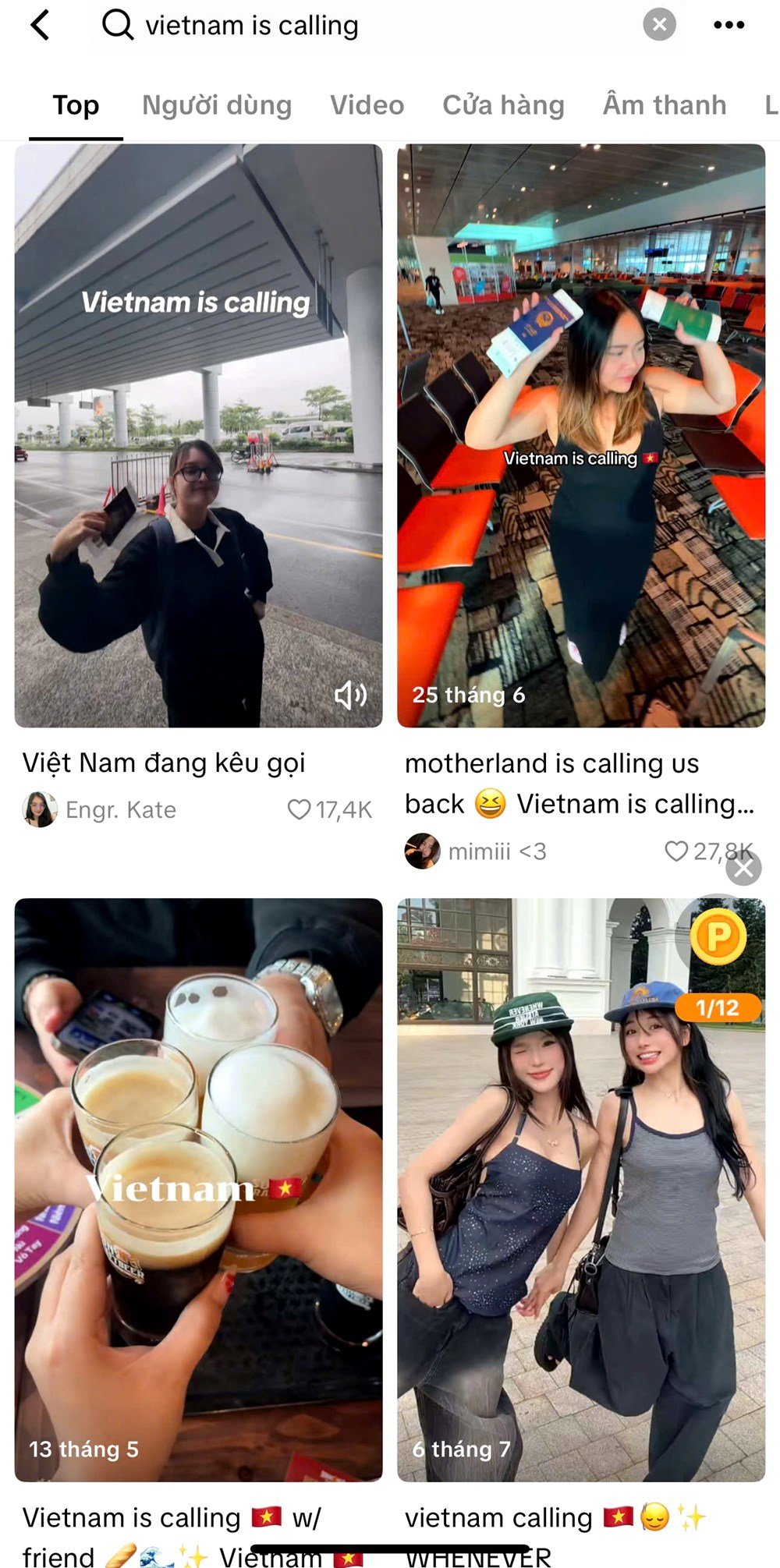Screen dimensions: 780x1568
Task: Open the three-dot overflow menu
Action: point(729,25)
